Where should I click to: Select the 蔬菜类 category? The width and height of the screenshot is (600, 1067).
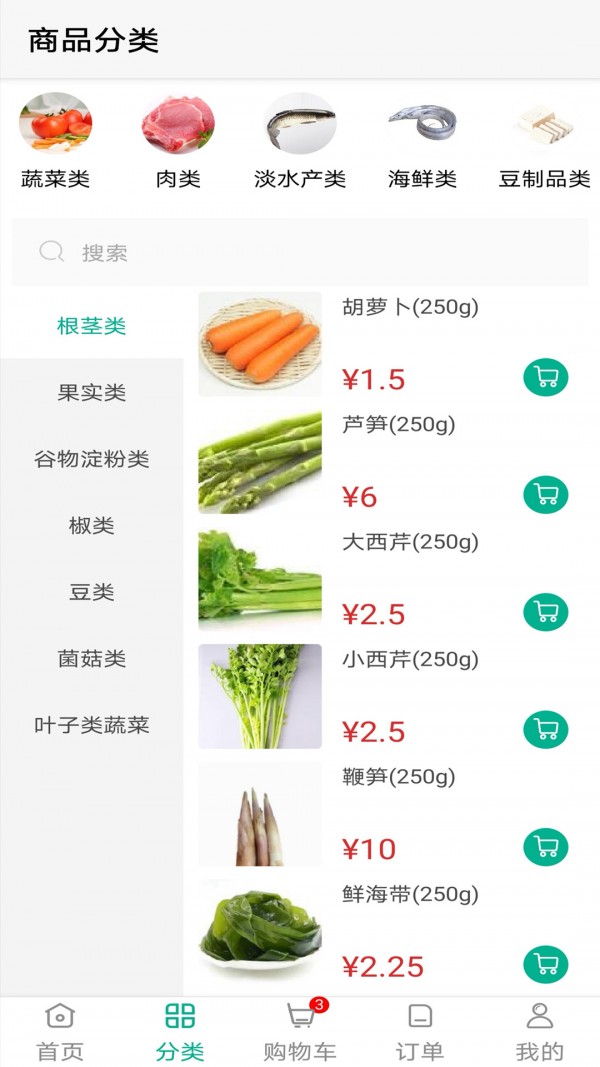[x=55, y=141]
